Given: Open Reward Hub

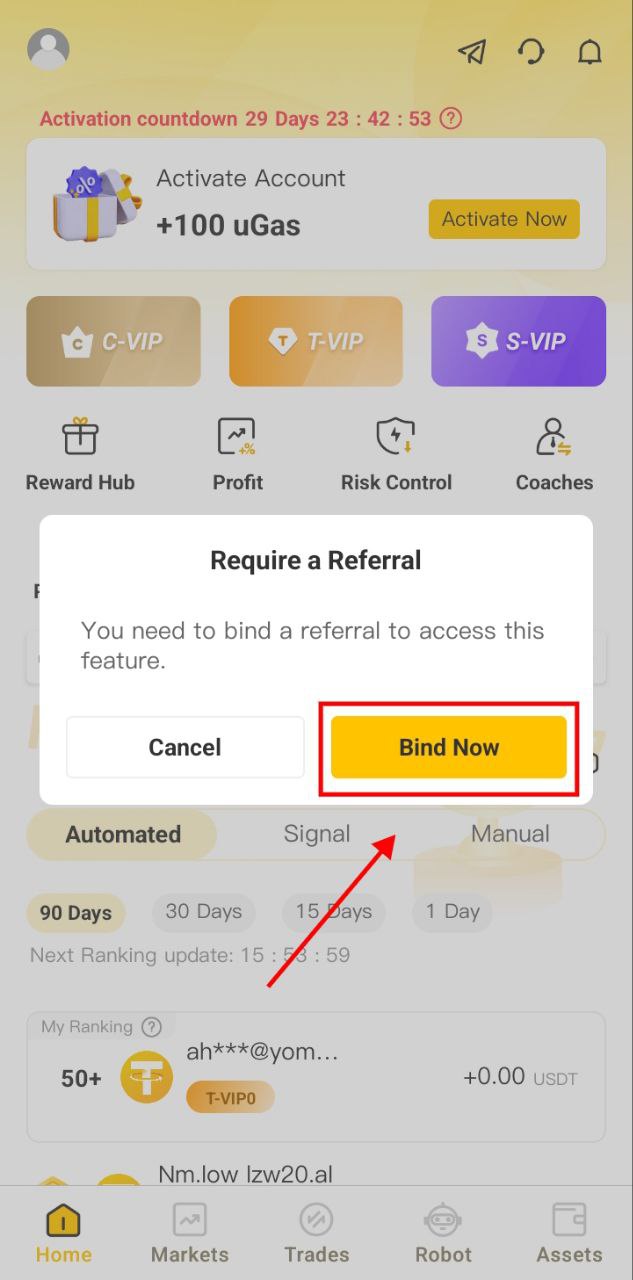Looking at the screenshot, I should coord(80,455).
